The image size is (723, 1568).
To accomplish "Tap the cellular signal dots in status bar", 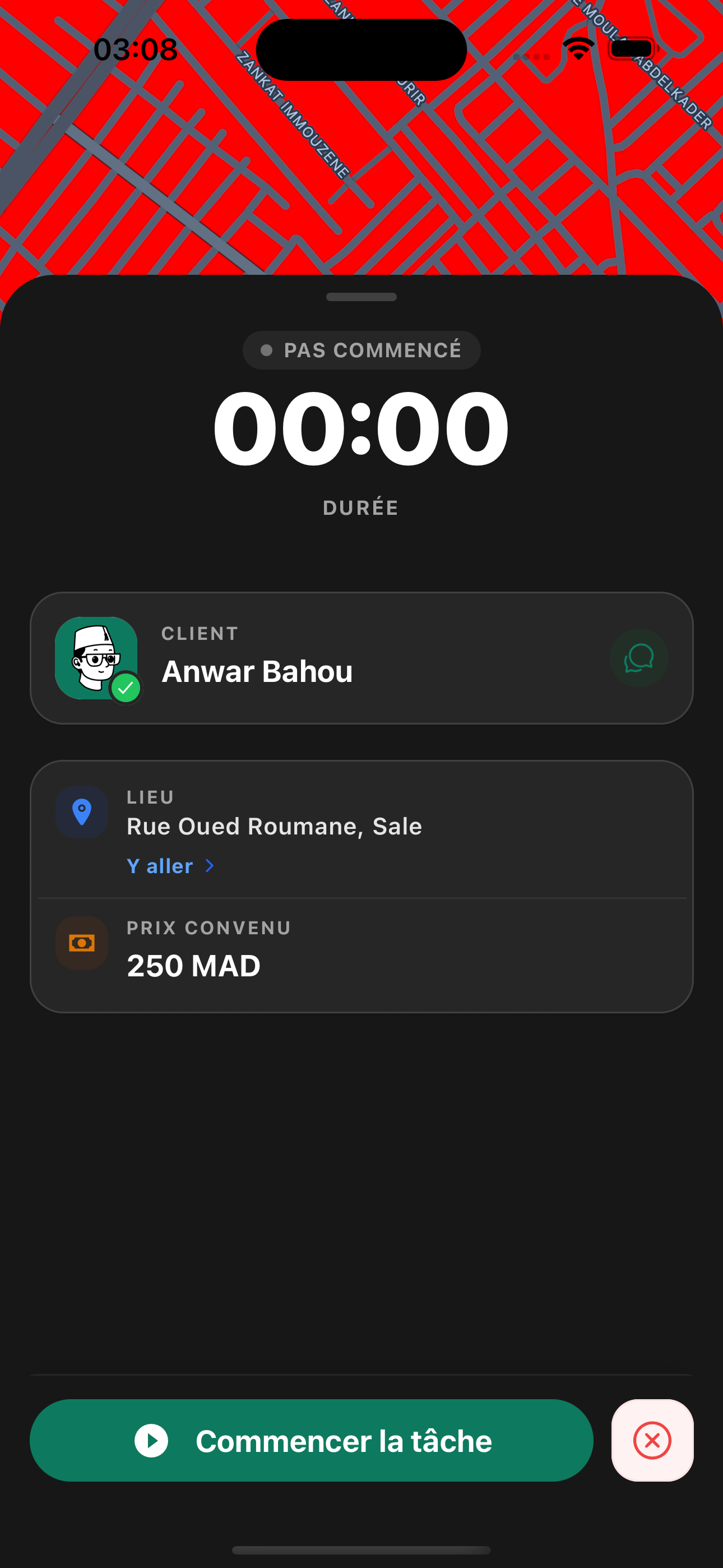I will point(531,58).
